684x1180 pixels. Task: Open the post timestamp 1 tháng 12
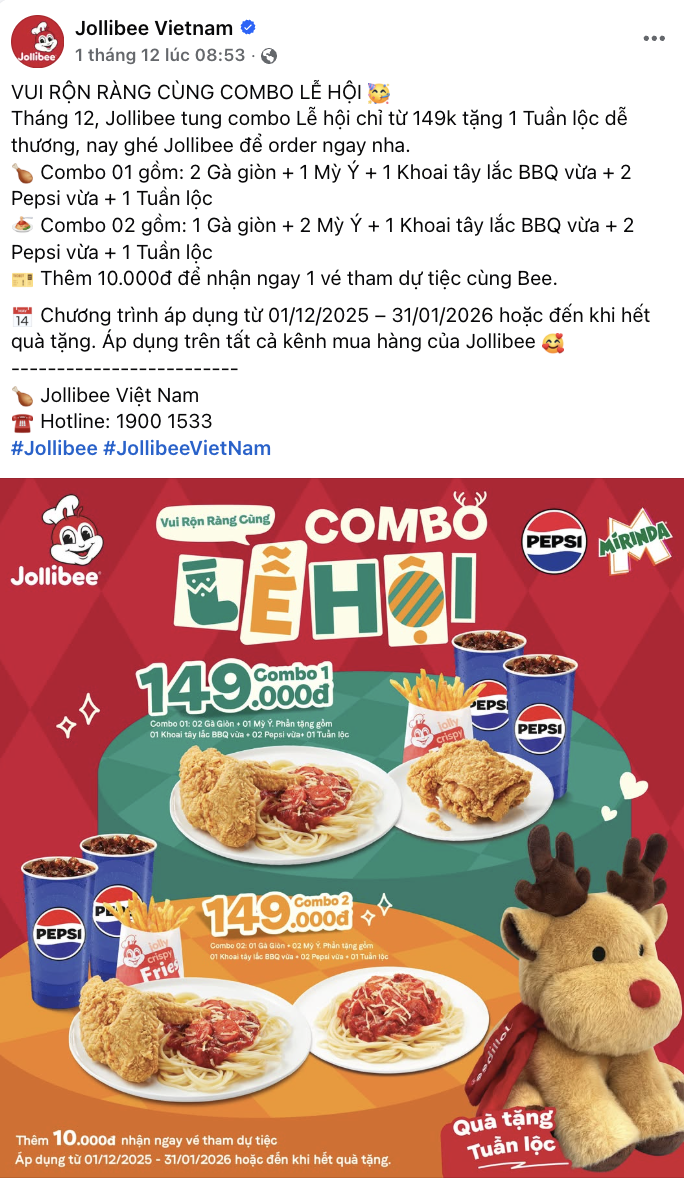click(x=160, y=55)
